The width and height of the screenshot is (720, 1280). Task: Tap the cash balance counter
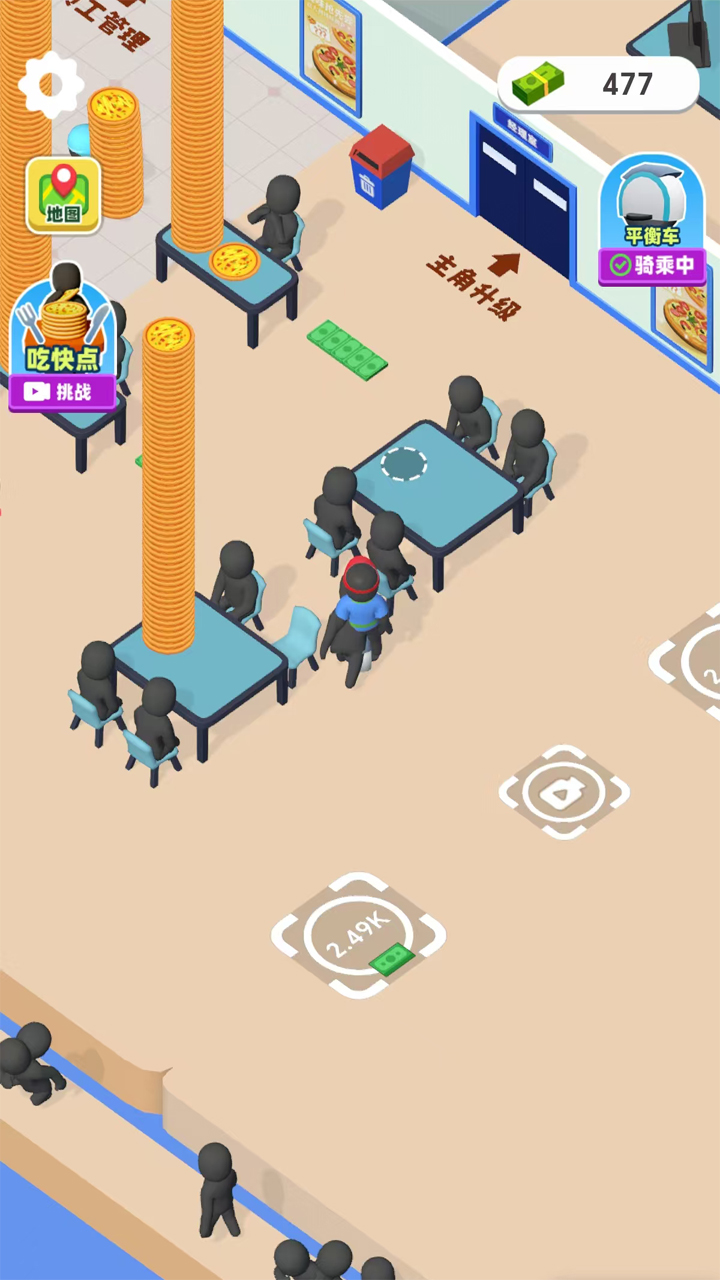click(598, 84)
